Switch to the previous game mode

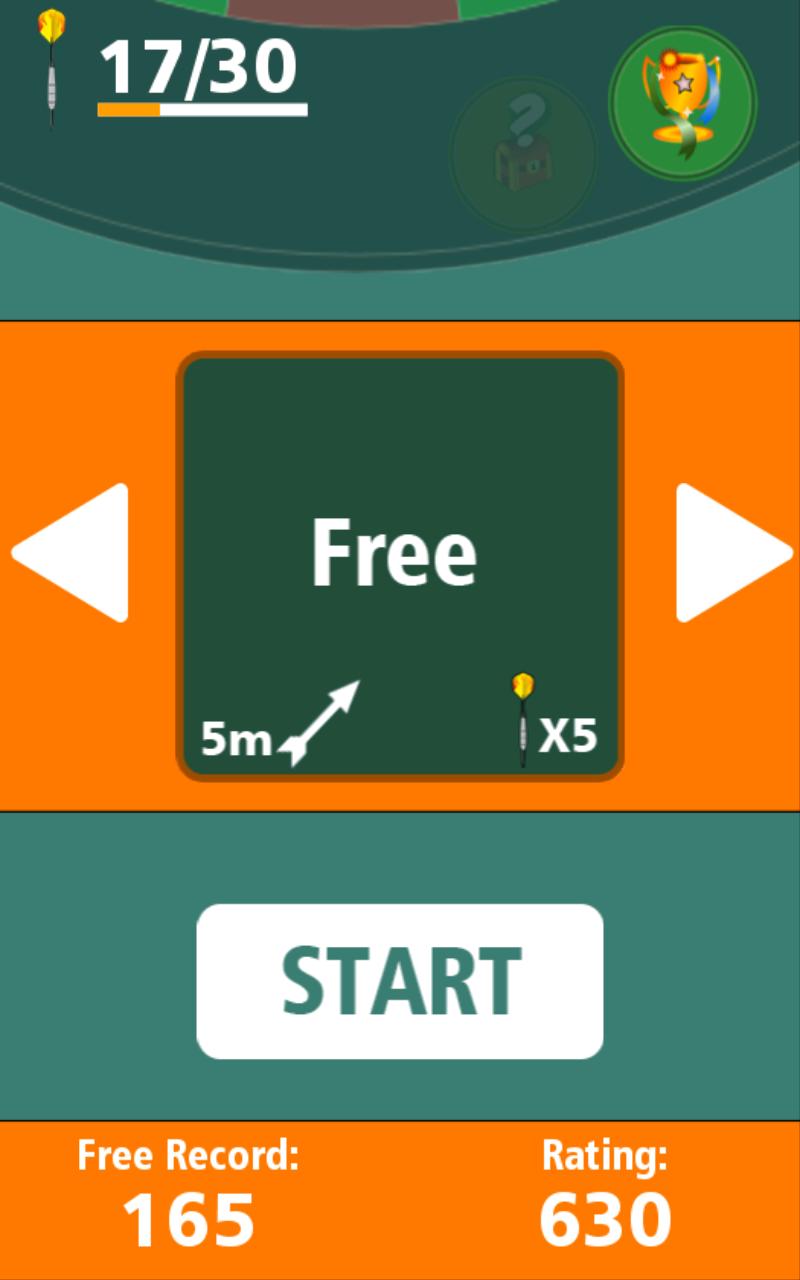72,552
